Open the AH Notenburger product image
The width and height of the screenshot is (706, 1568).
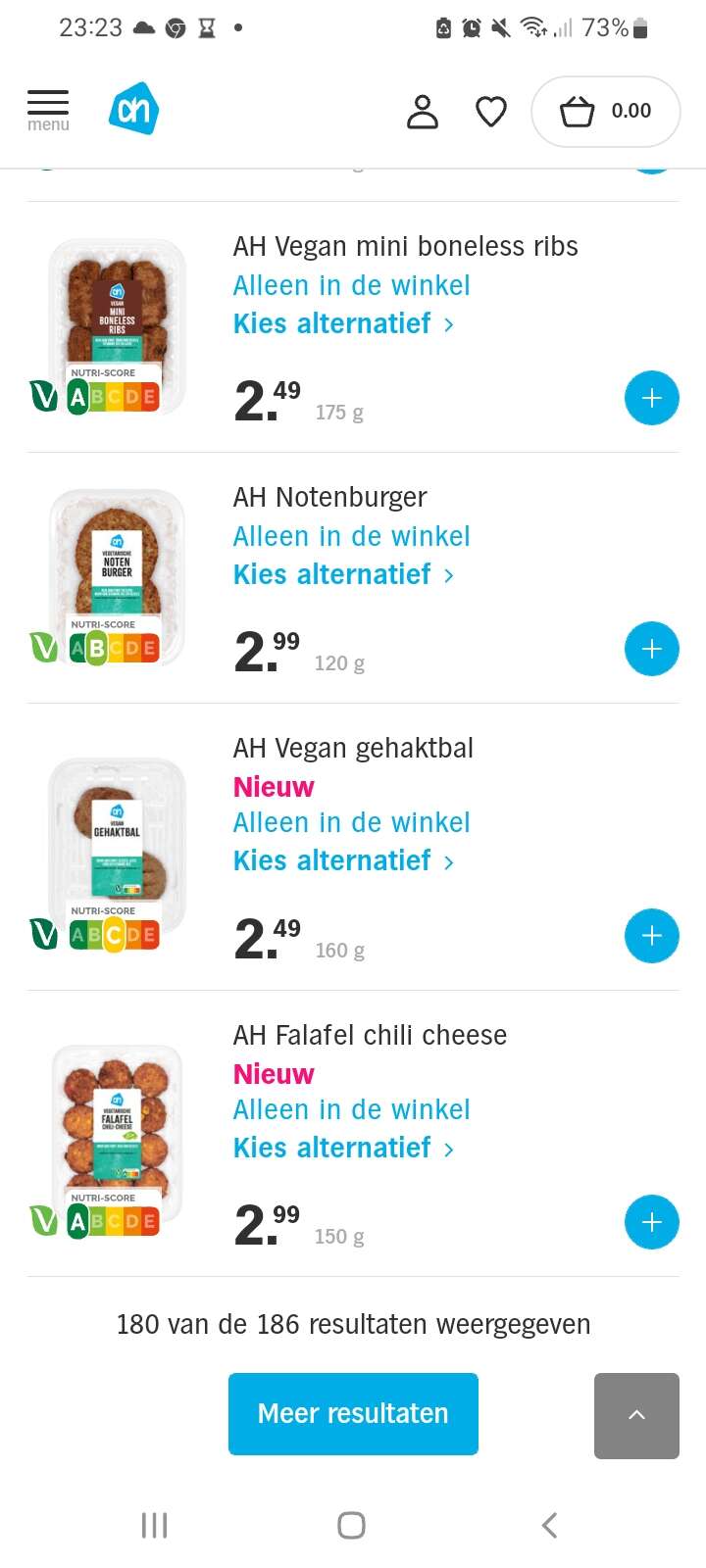[x=117, y=576]
